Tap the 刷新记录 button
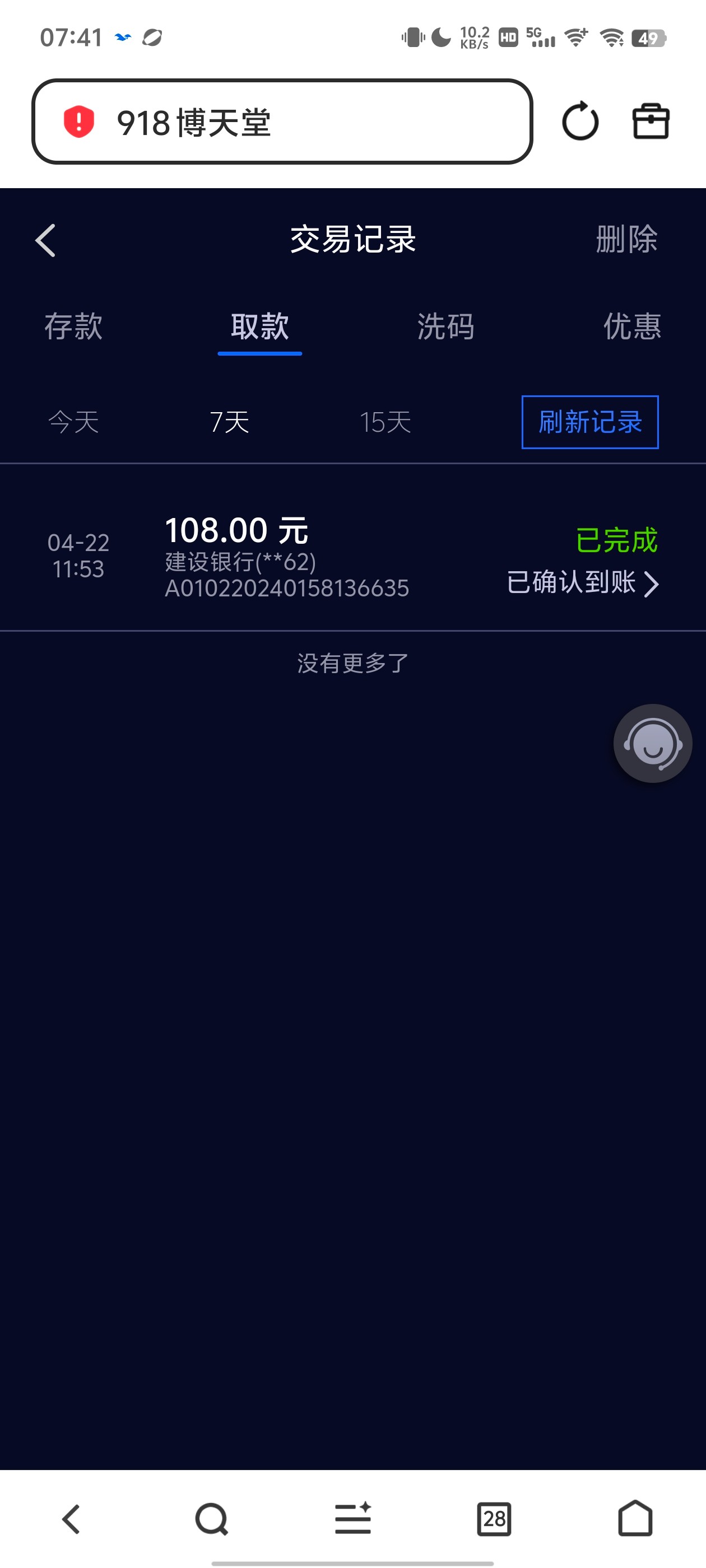Screen dimensions: 706x1568 [589, 422]
